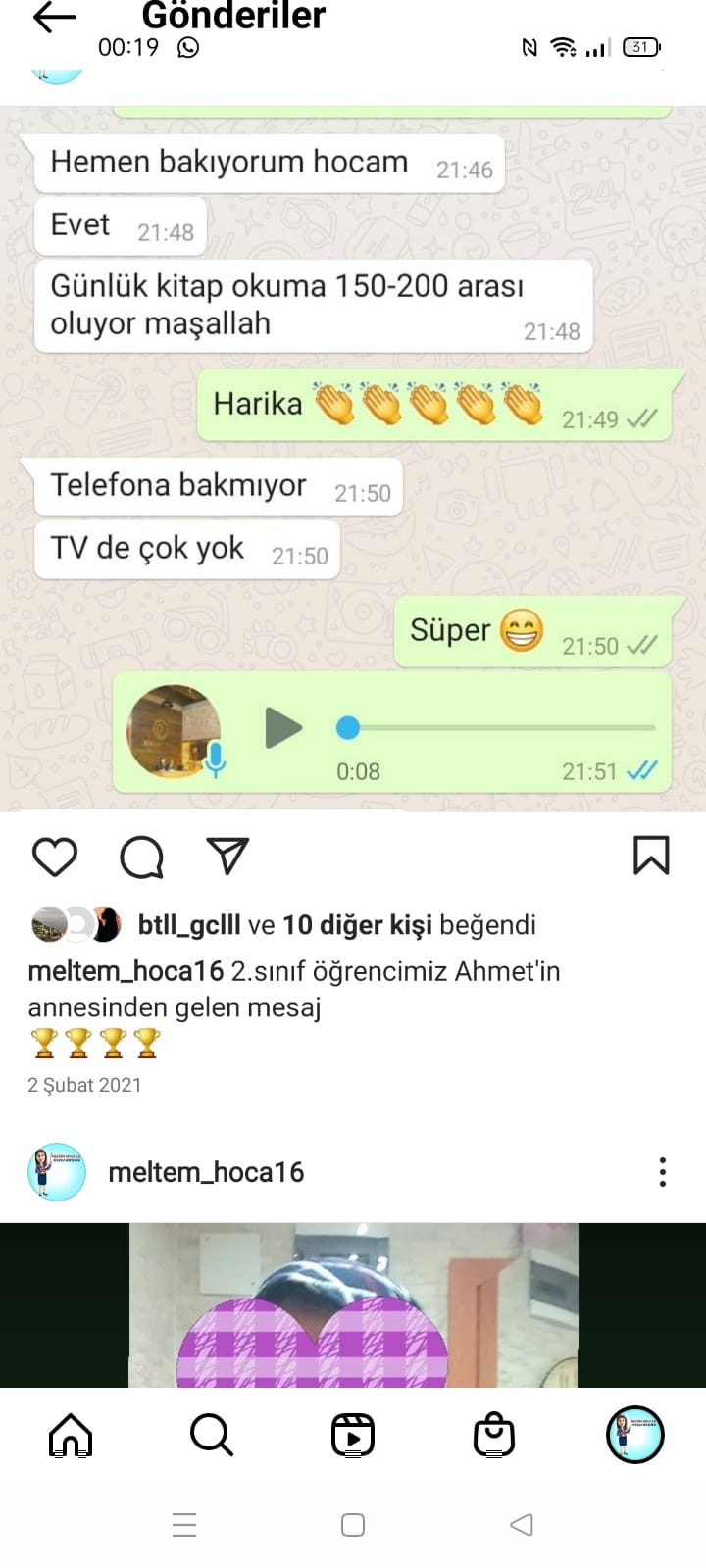Screen dimensions: 706x1568
Task: Open the WhatsApp chat screenshot image
Action: coord(353,461)
